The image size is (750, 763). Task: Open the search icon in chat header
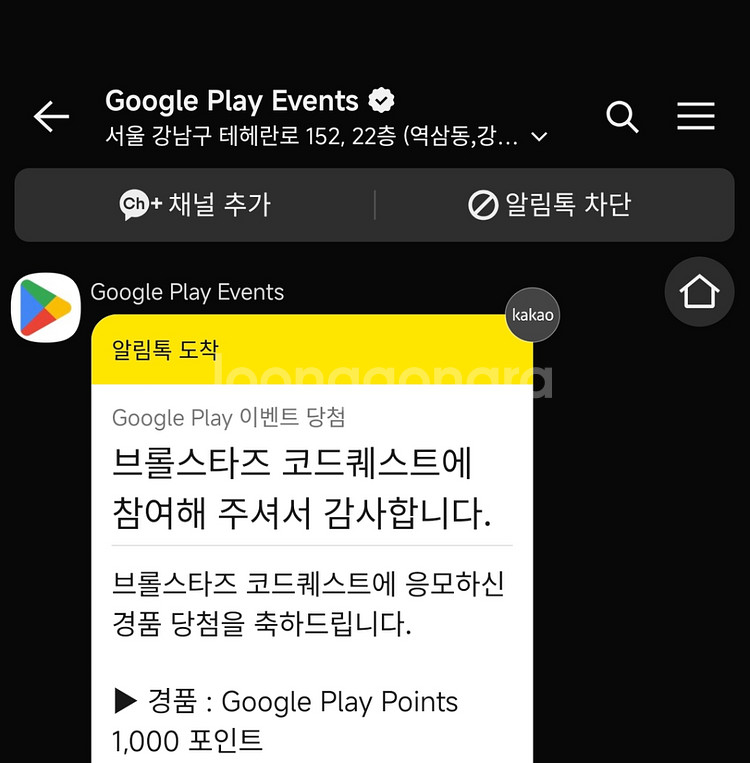(x=621, y=117)
